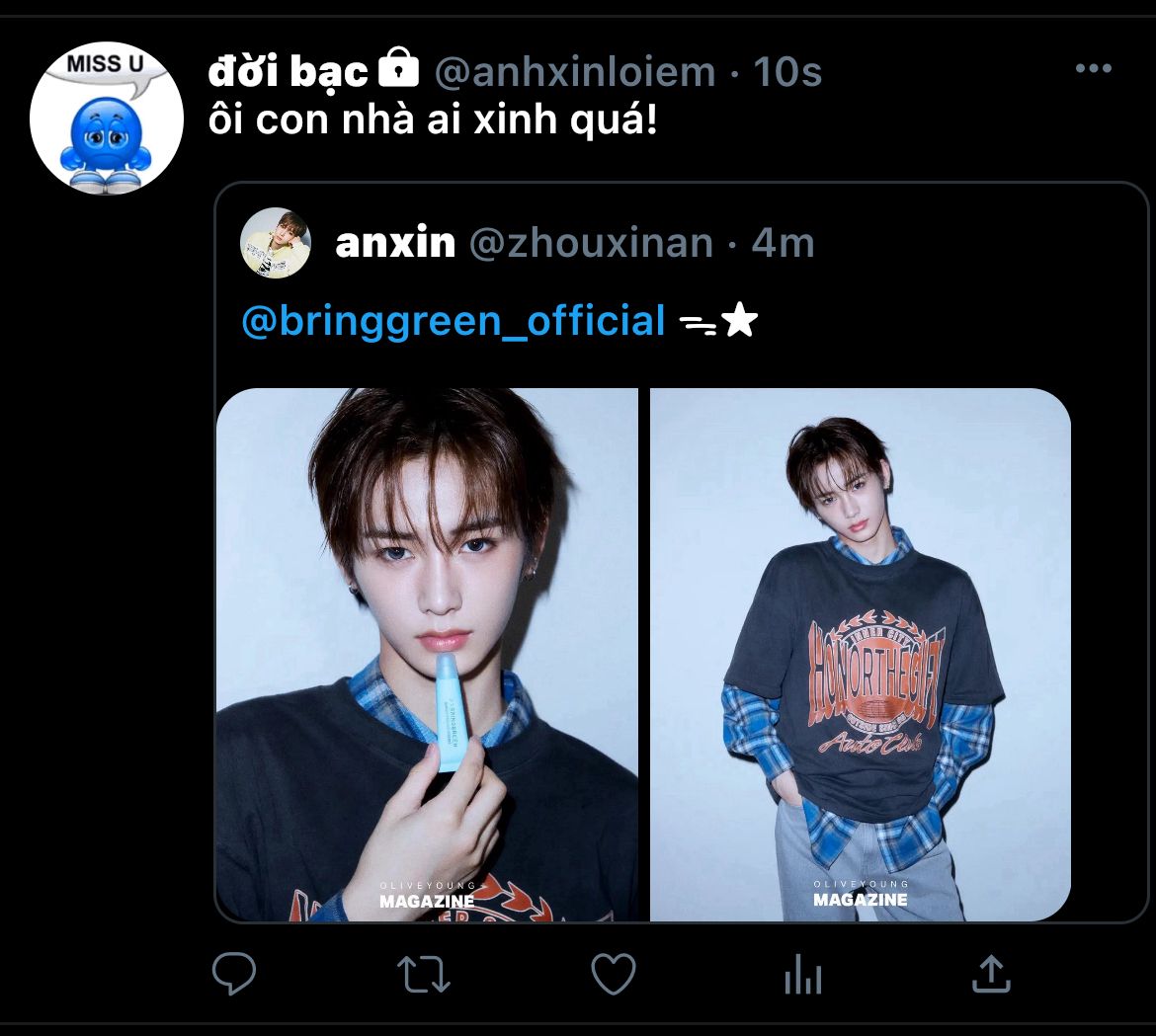The image size is (1156, 1036).
Task: Open anxin's profile from avatar
Action: click(x=276, y=243)
